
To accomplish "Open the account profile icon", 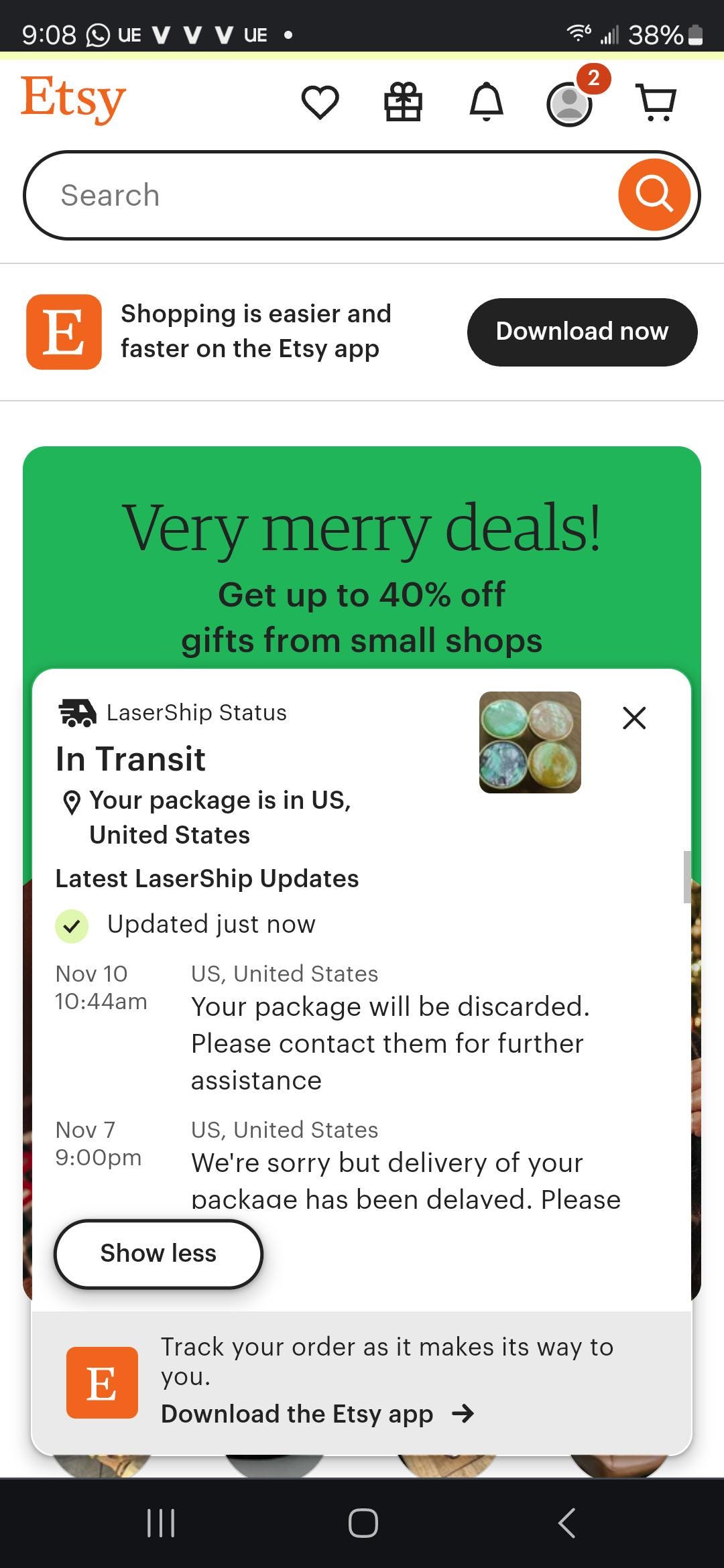I will [x=570, y=104].
